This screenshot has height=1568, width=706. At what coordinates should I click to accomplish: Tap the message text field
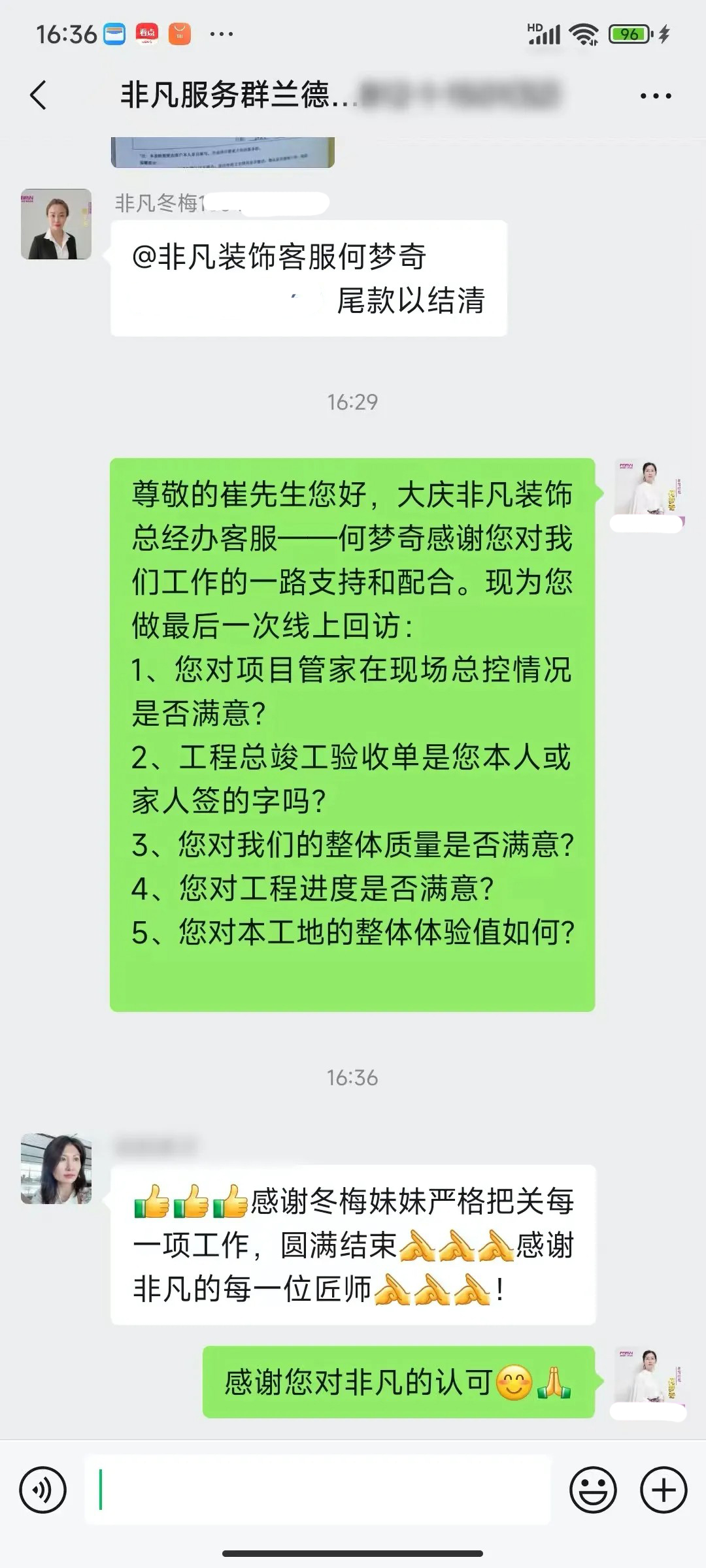(x=318, y=1490)
